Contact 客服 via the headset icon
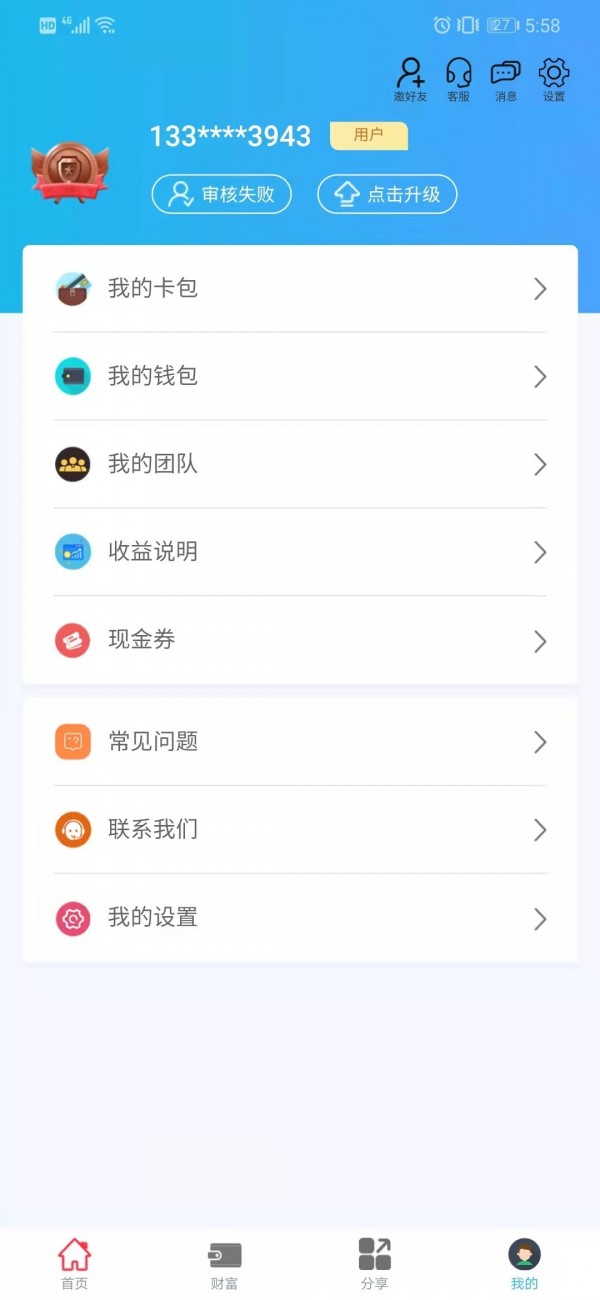 458,79
